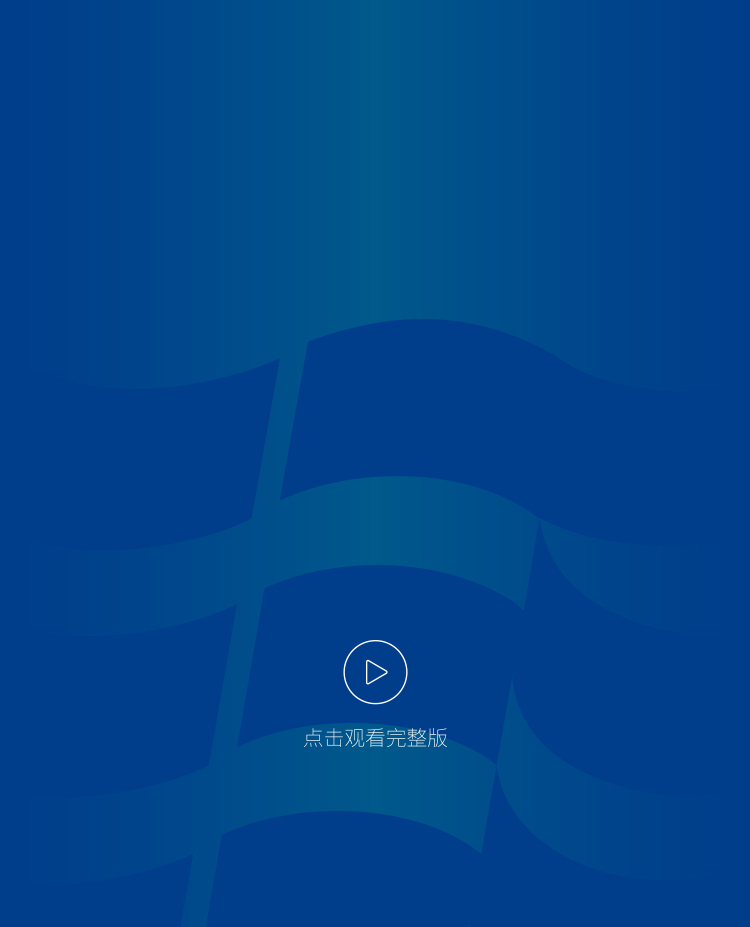Click the circle outline around the play arrow
The height and width of the screenshot is (927, 750).
pos(375,641)
